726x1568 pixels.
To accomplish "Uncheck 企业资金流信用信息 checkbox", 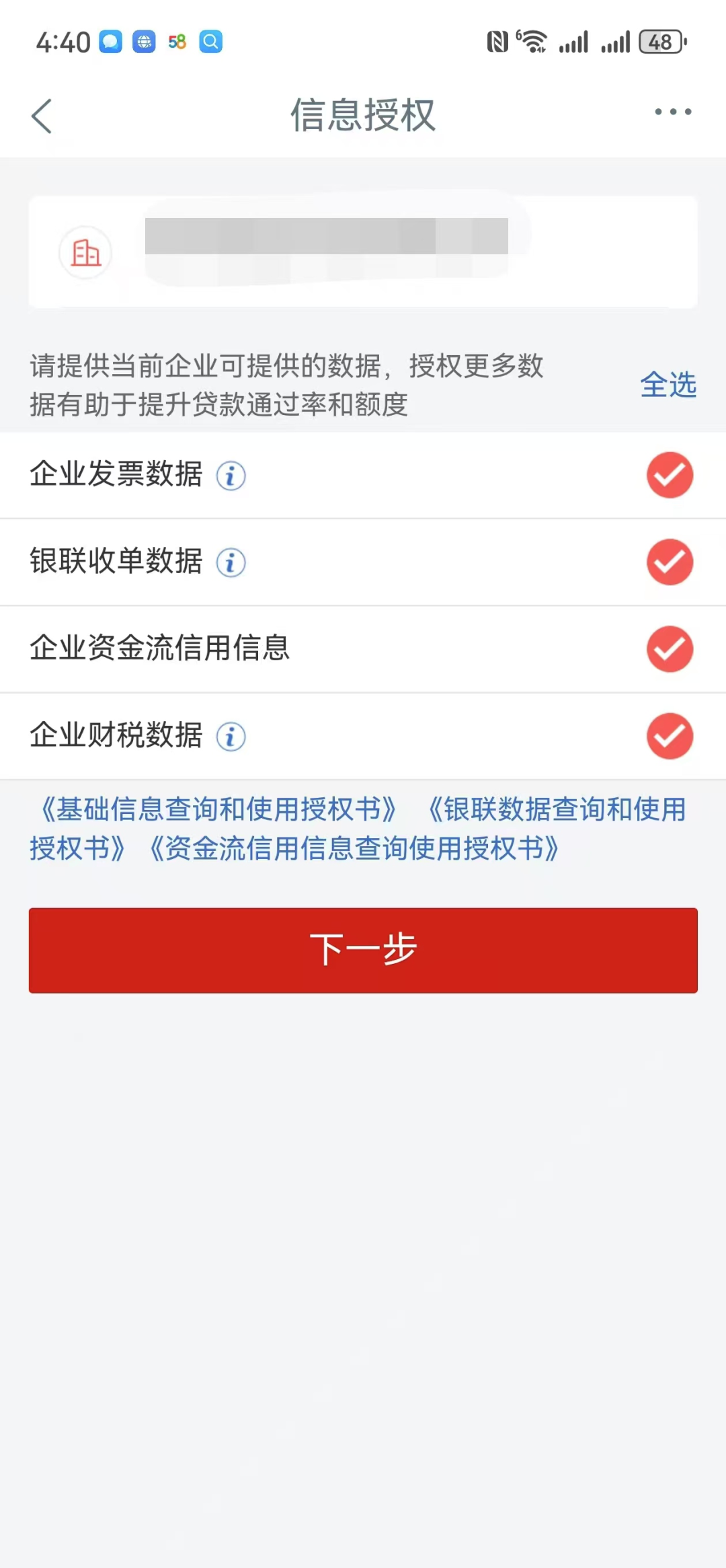I will click(x=670, y=649).
